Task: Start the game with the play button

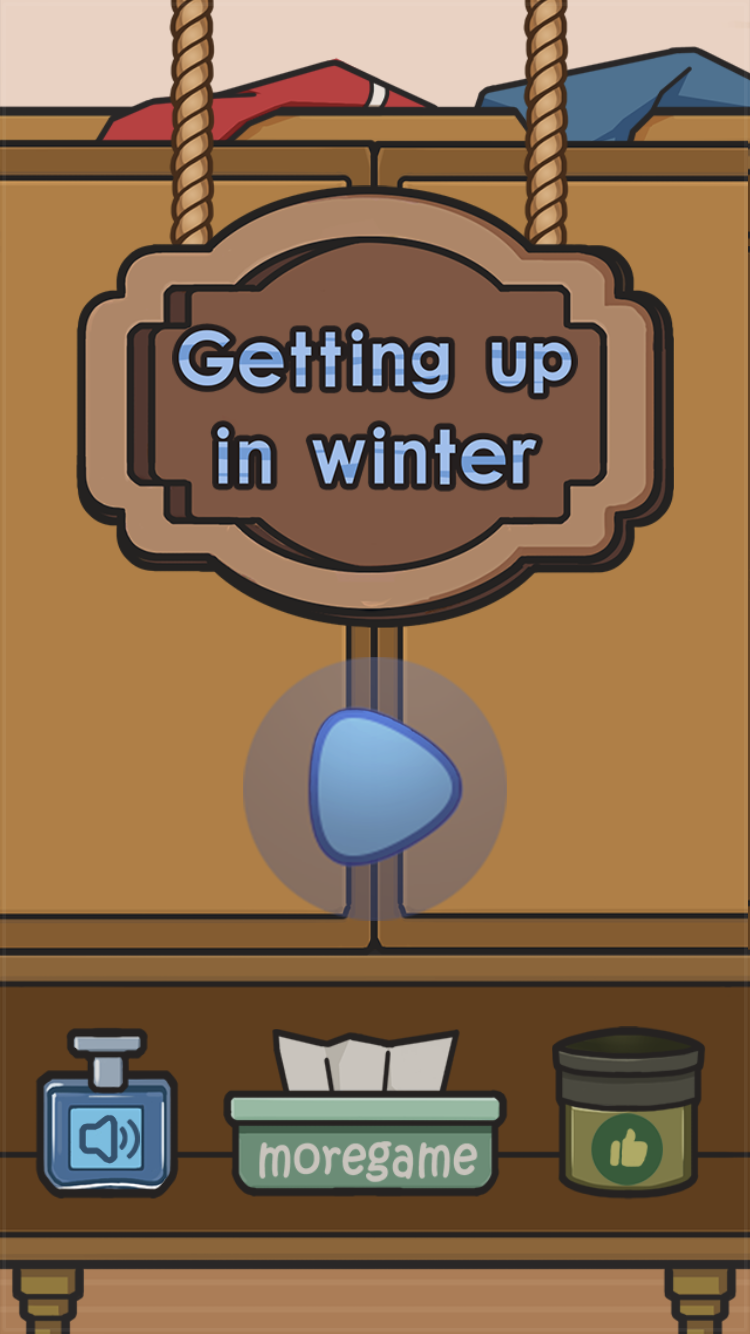Action: (x=380, y=786)
